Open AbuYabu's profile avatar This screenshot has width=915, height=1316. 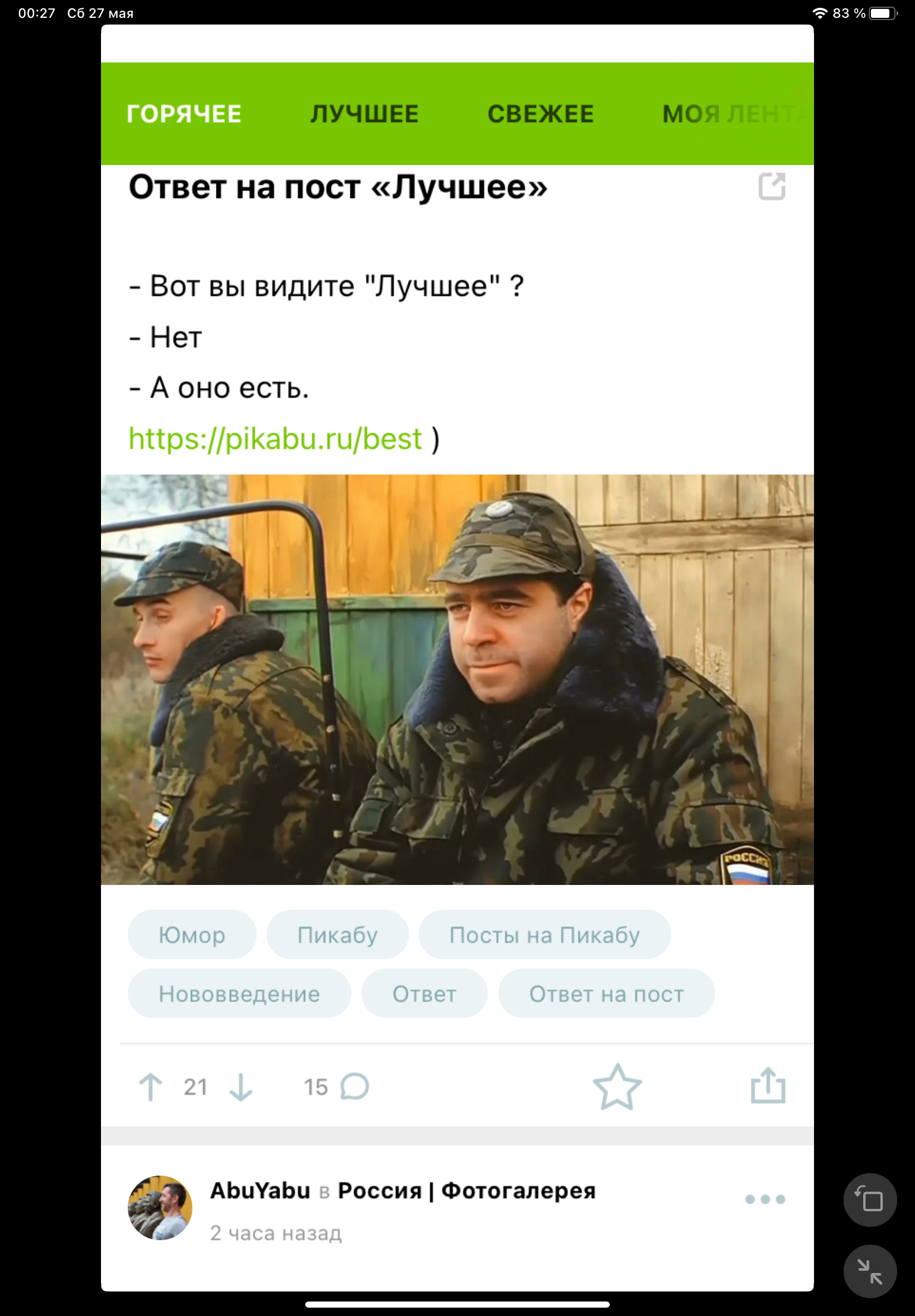coord(160,1208)
